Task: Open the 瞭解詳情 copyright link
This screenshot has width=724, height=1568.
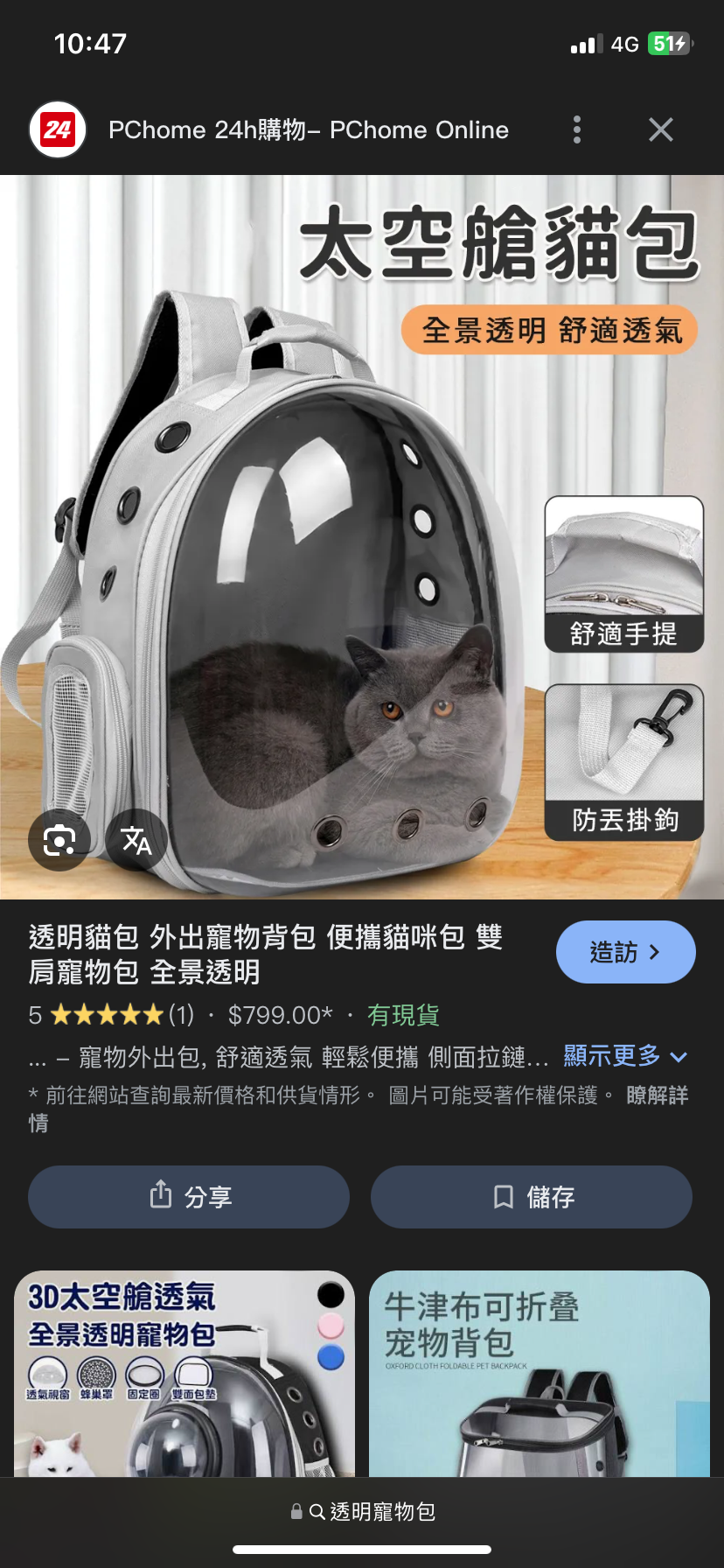Action: coord(657,1095)
